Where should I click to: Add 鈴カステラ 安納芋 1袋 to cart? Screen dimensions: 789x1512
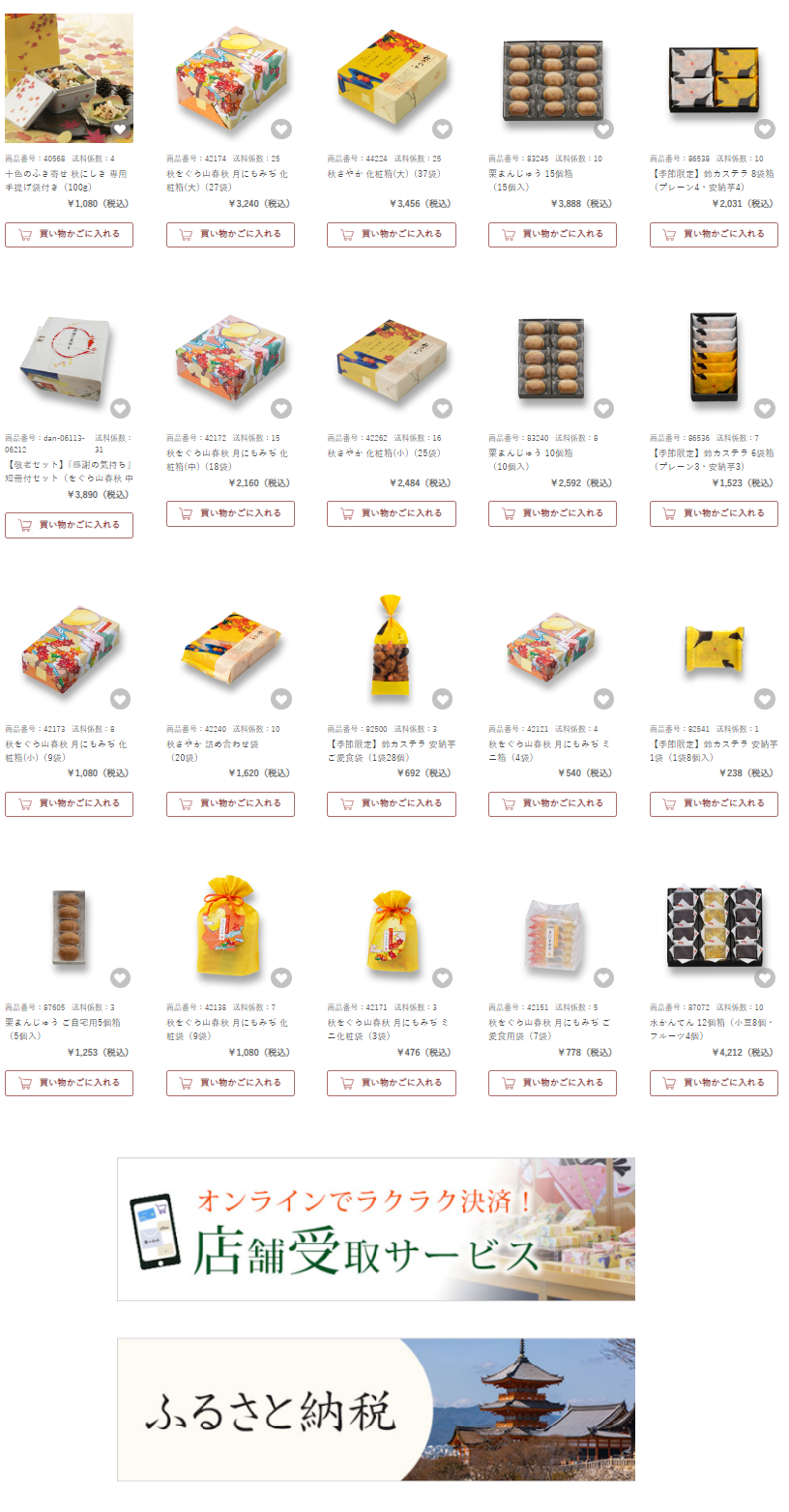tap(714, 803)
